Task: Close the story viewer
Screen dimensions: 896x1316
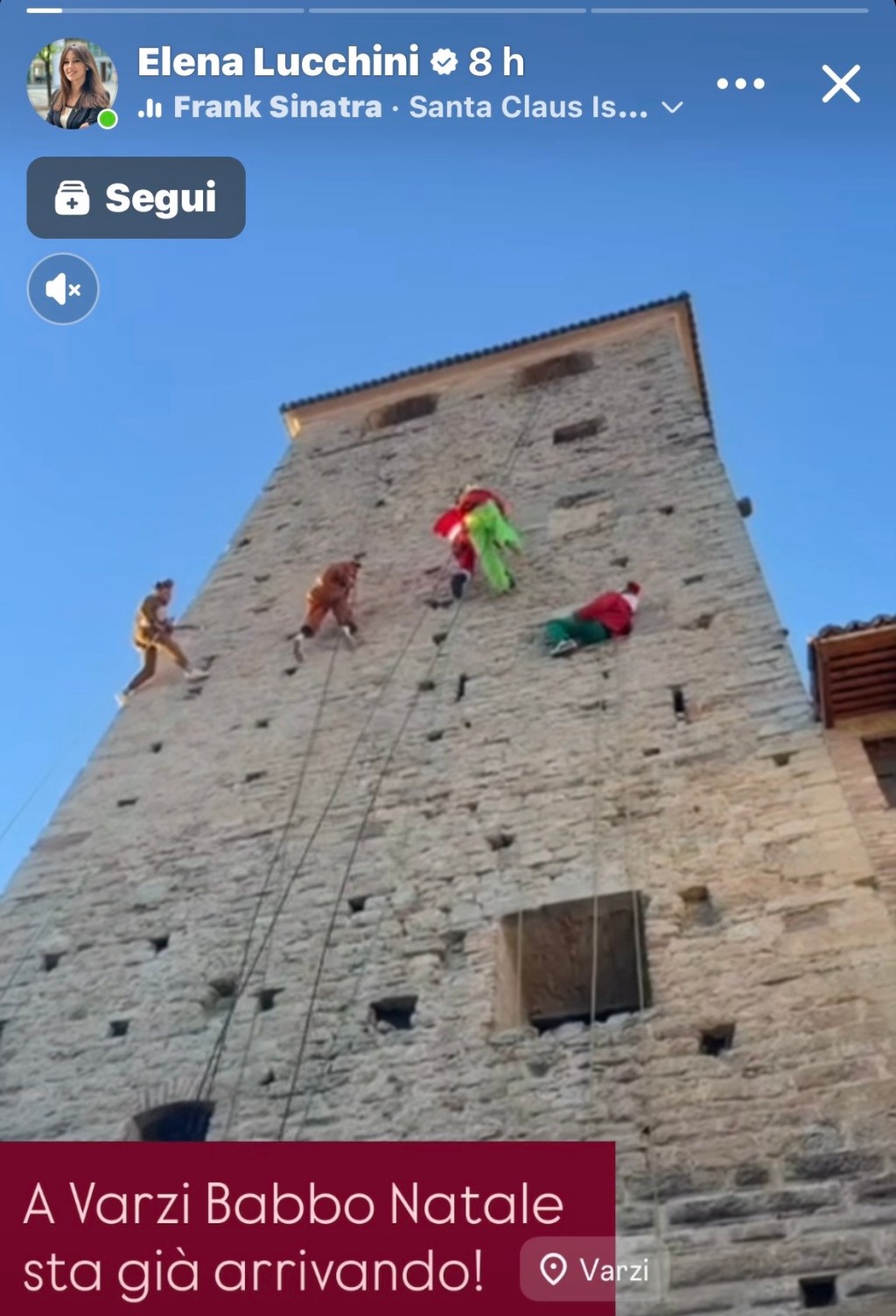Action: pos(841,84)
